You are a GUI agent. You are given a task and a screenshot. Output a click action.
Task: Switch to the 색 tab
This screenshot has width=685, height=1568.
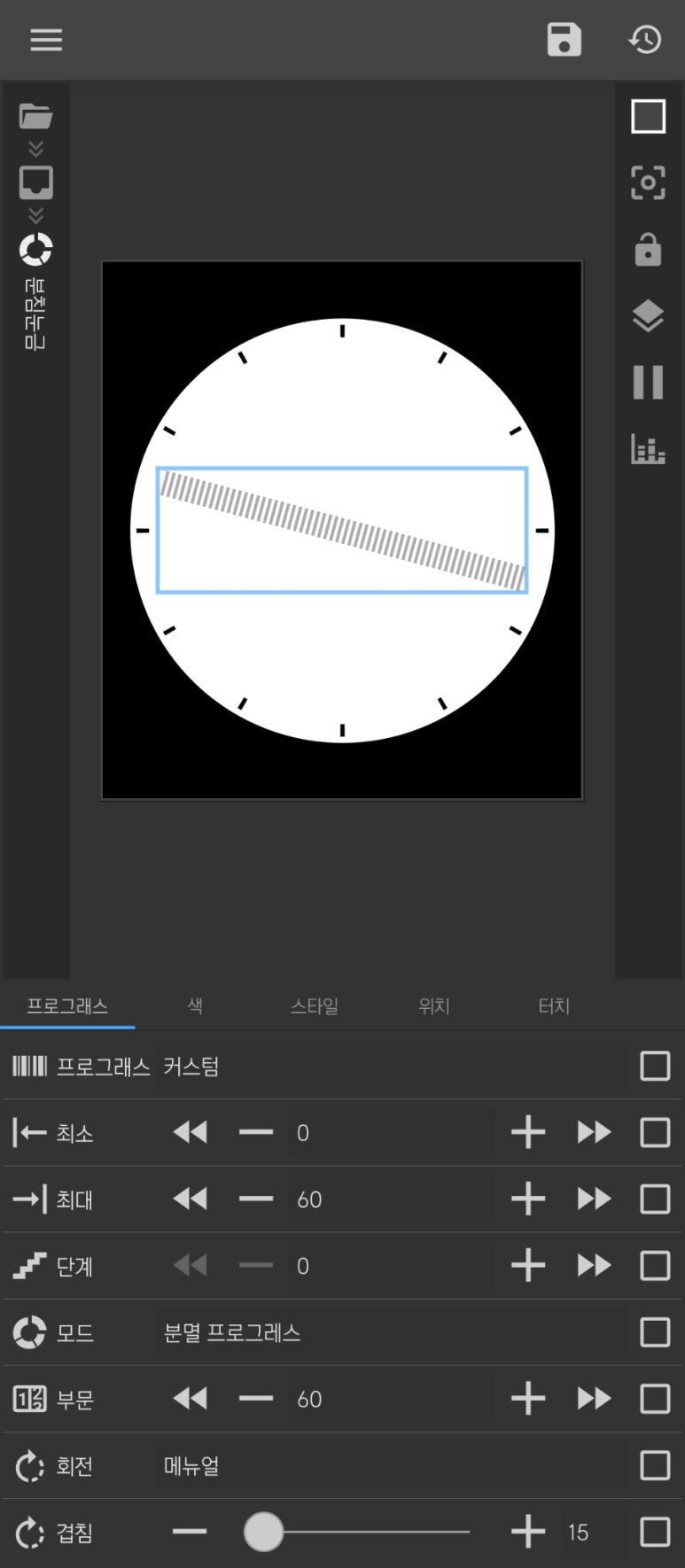coord(195,1005)
